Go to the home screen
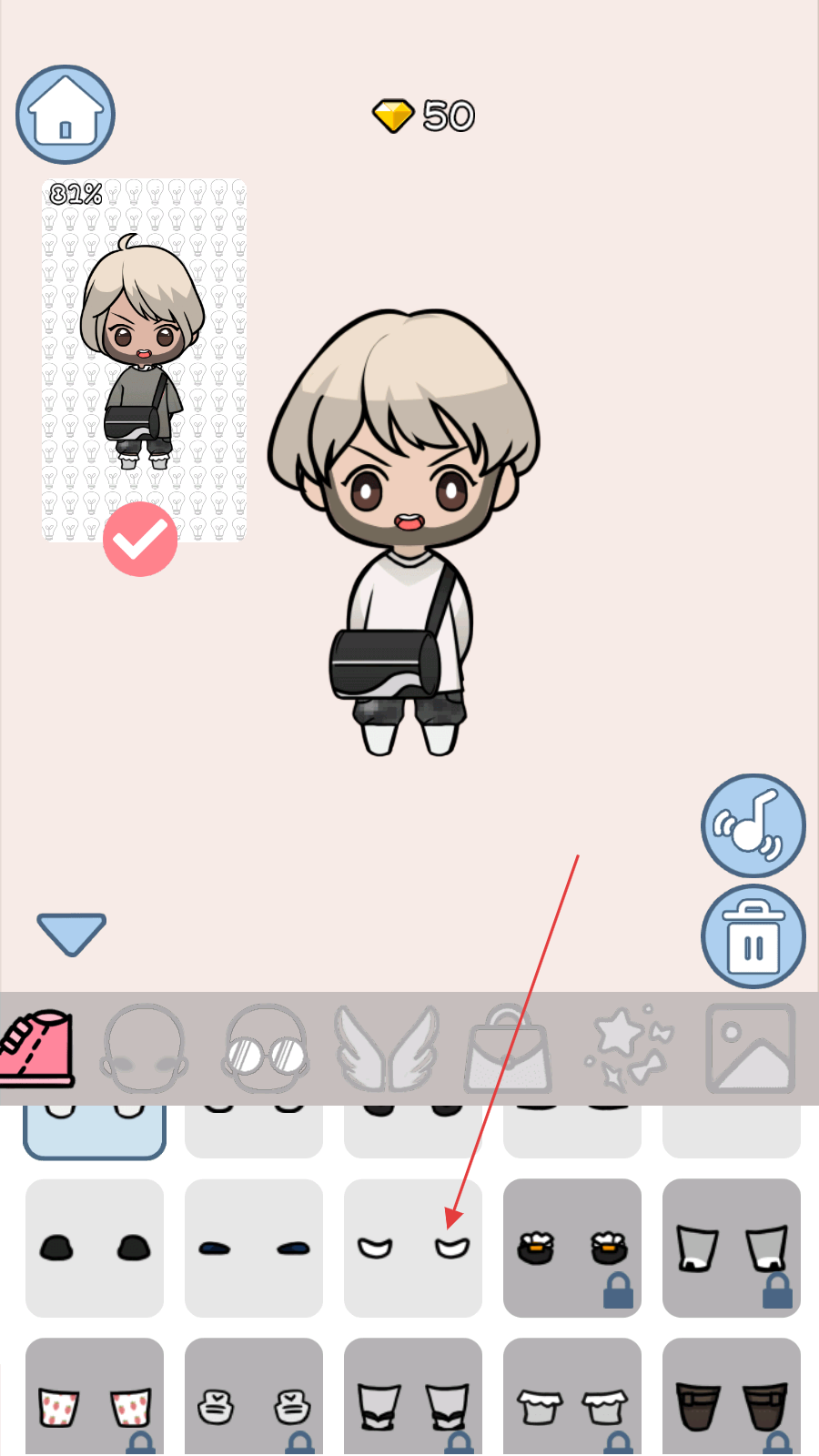The width and height of the screenshot is (819, 1456). click(x=66, y=115)
